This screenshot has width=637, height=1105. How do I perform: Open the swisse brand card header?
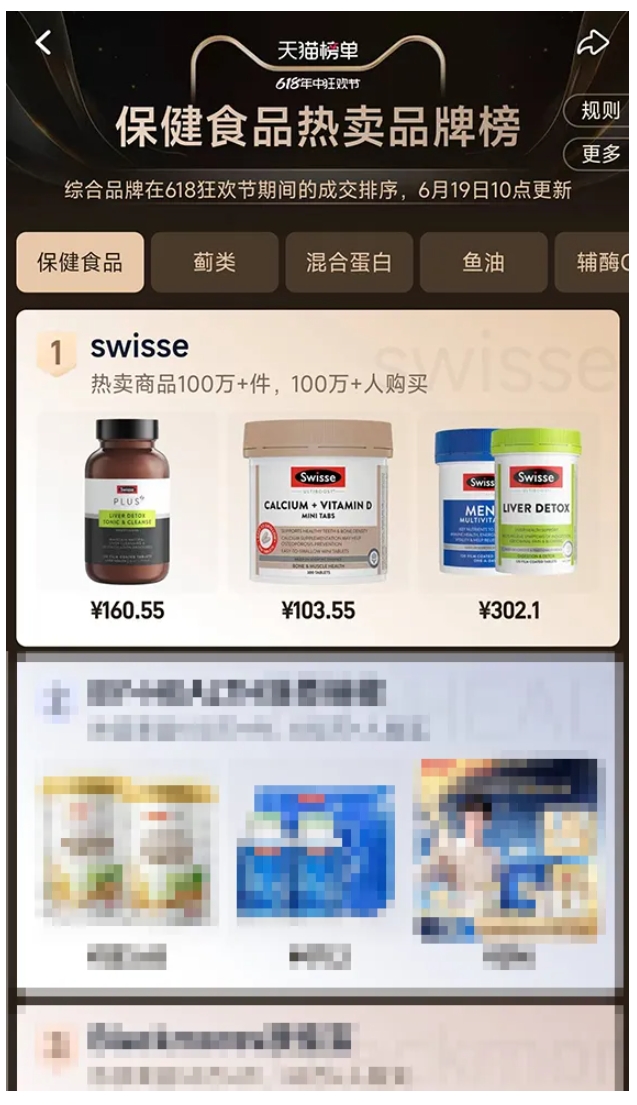(x=140, y=347)
